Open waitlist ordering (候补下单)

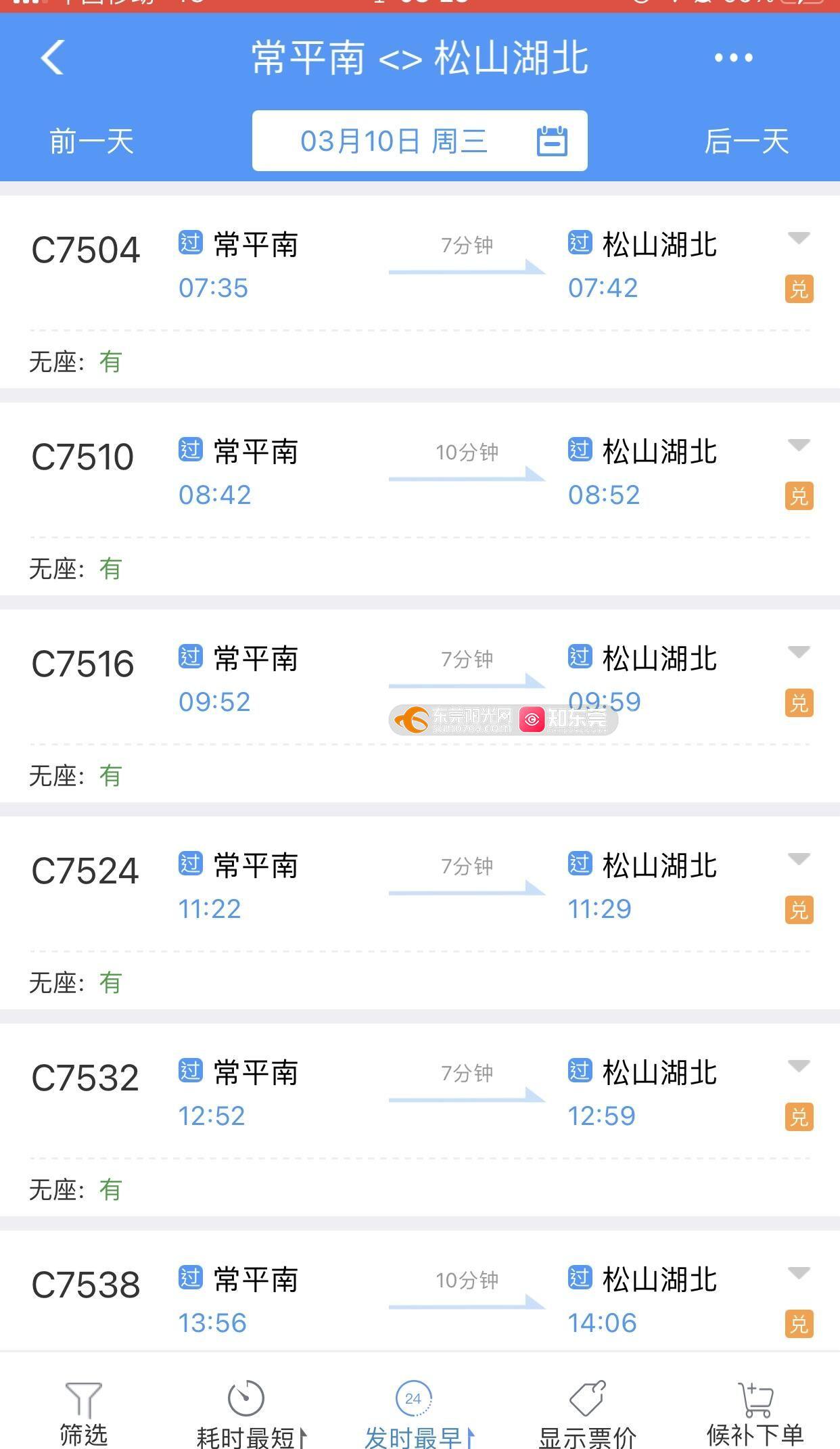[x=755, y=1412]
